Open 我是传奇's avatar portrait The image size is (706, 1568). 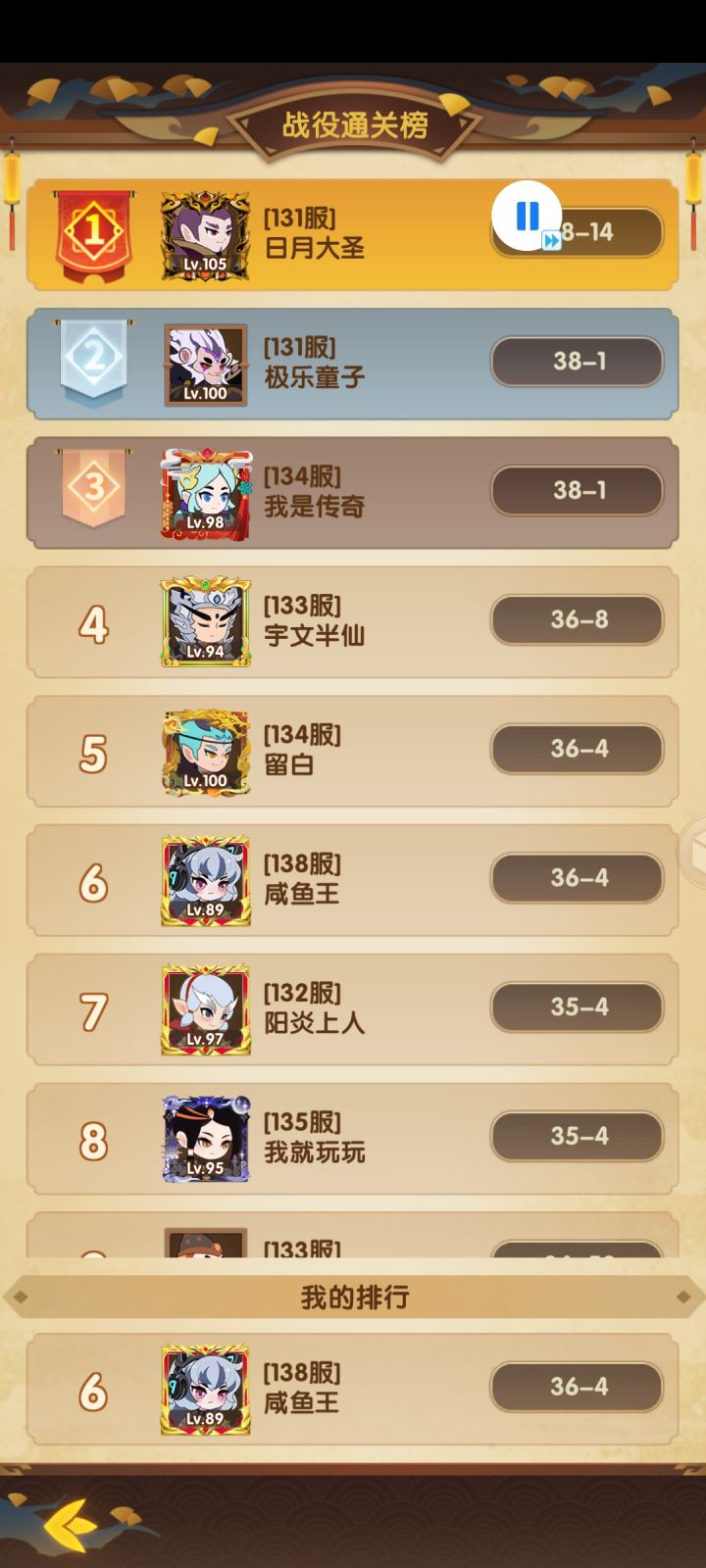pyautogui.click(x=207, y=490)
